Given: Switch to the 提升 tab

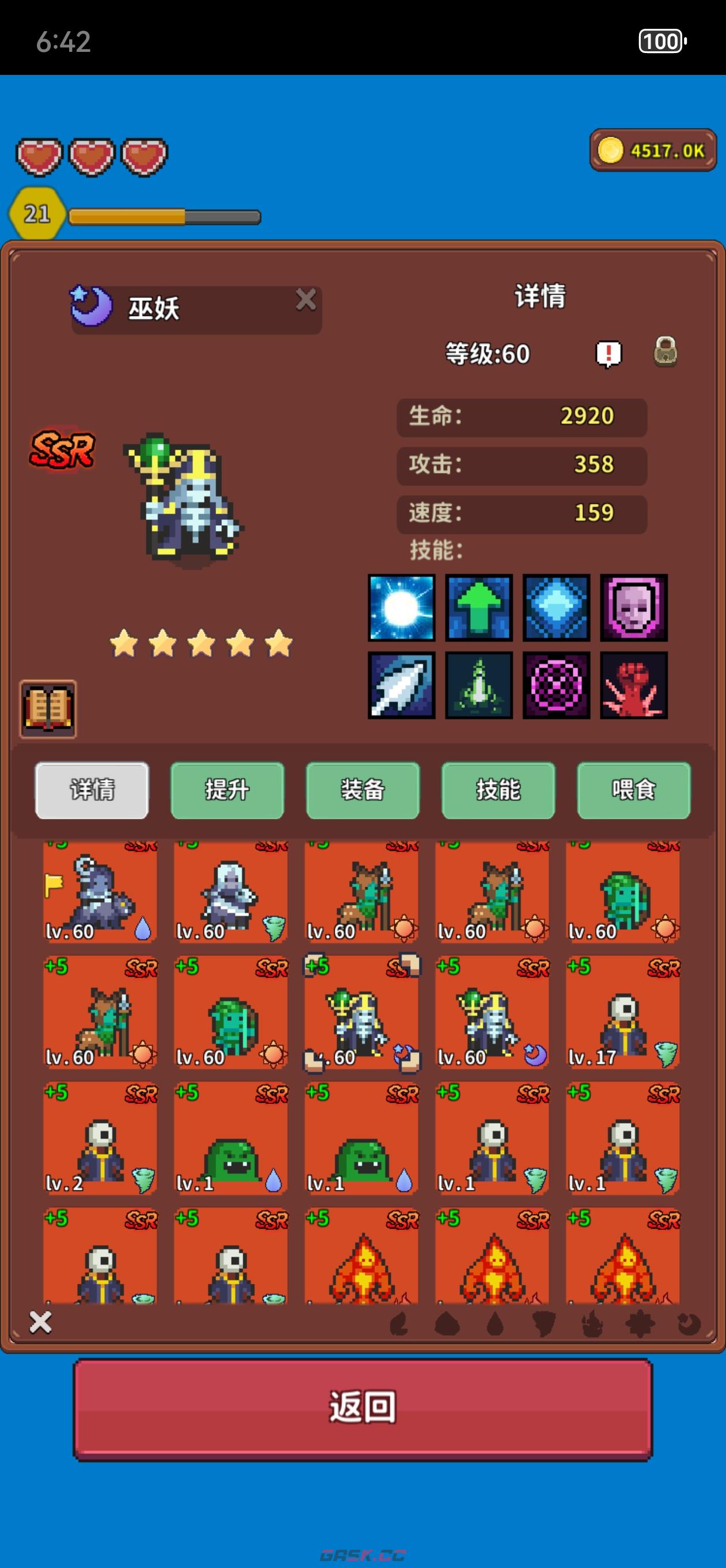Looking at the screenshot, I should (227, 790).
